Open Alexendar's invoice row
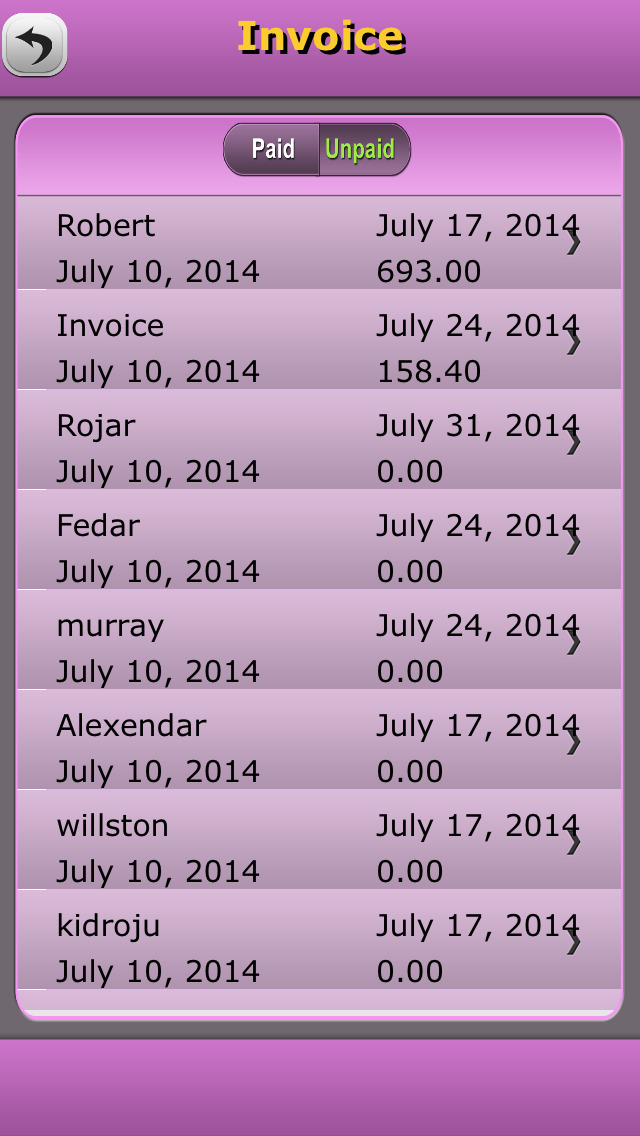This screenshot has height=1136, width=640. pos(319,739)
